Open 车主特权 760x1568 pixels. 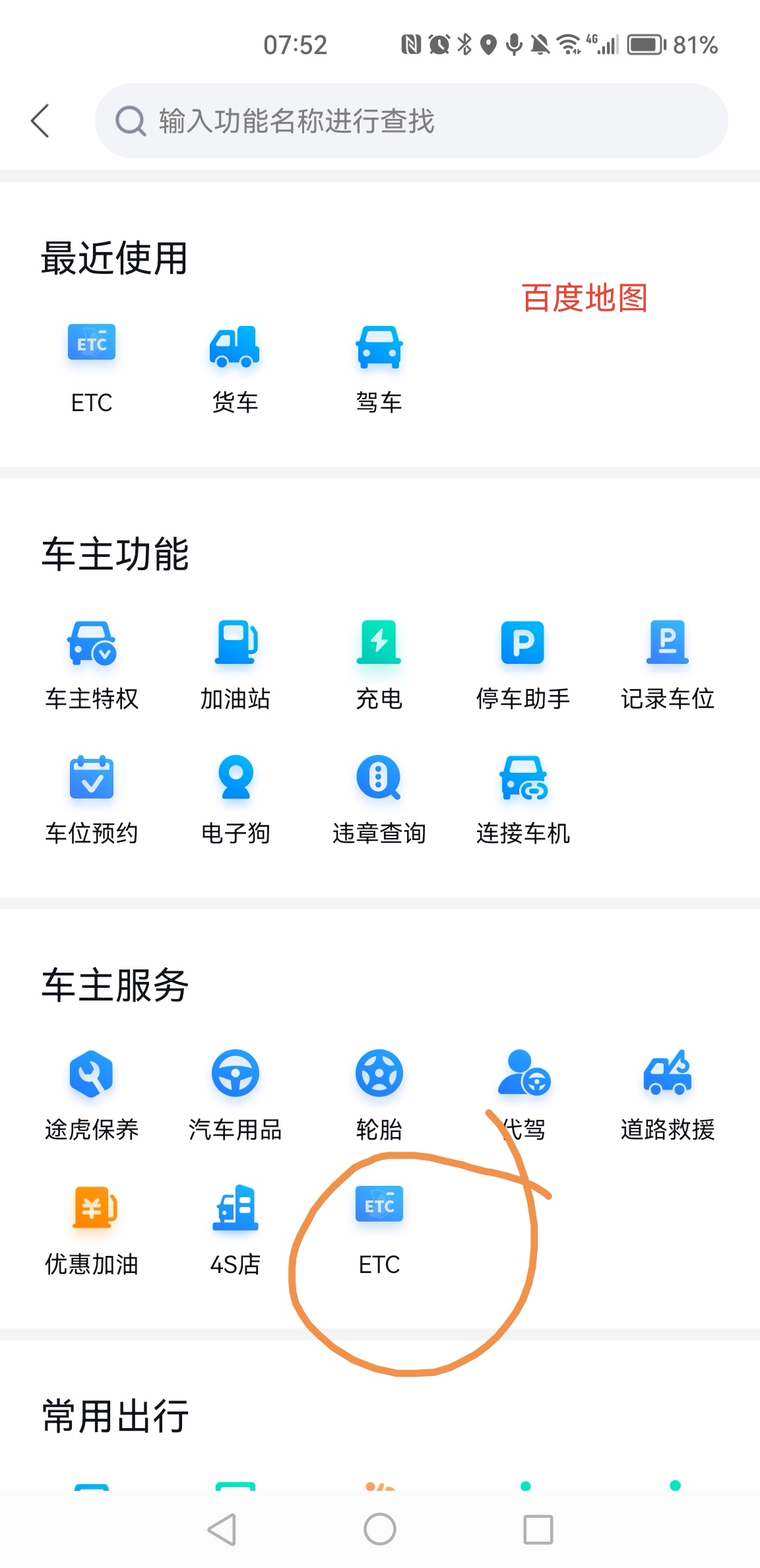coord(92,665)
